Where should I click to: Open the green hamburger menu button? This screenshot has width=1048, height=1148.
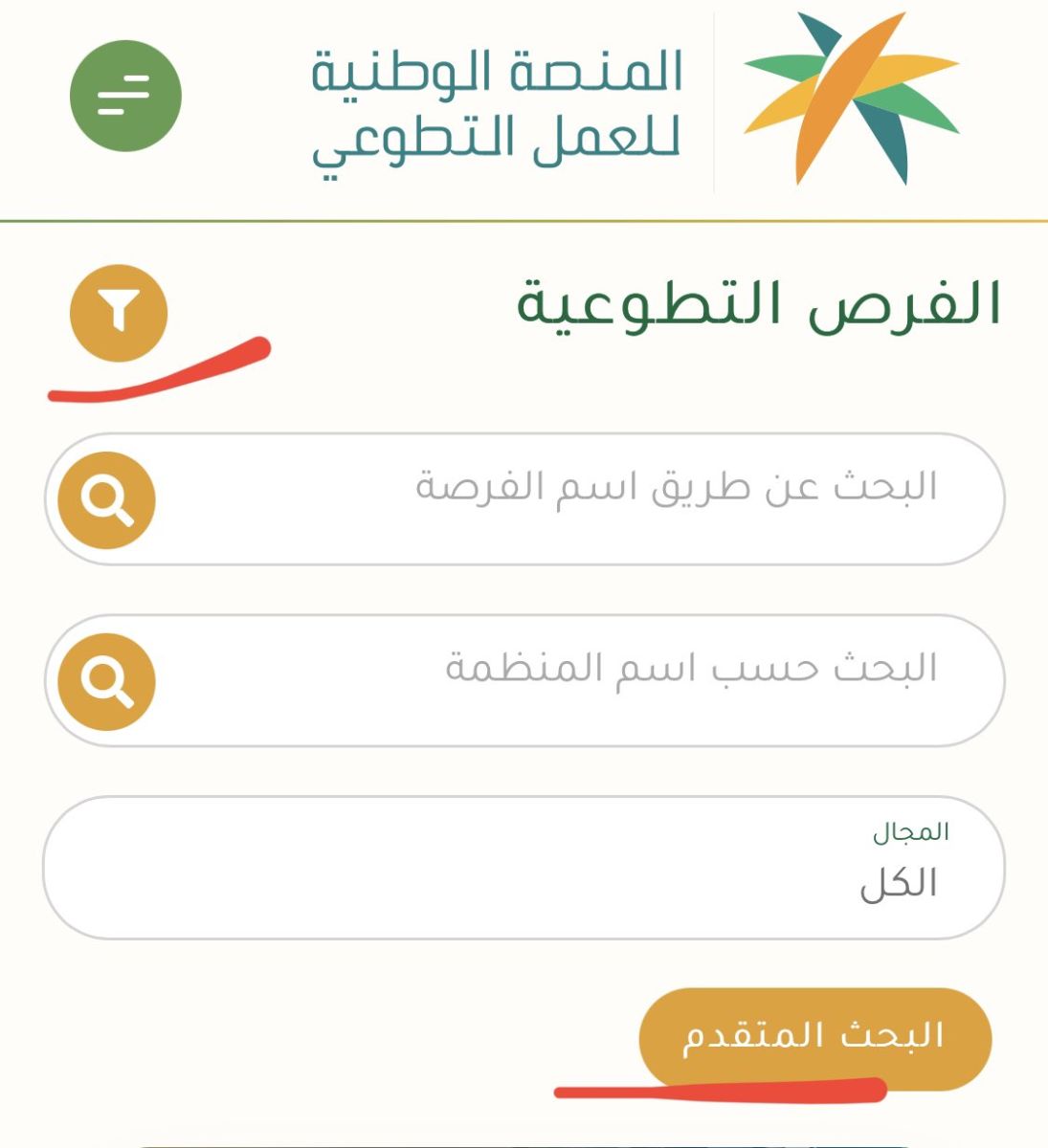coord(125,96)
